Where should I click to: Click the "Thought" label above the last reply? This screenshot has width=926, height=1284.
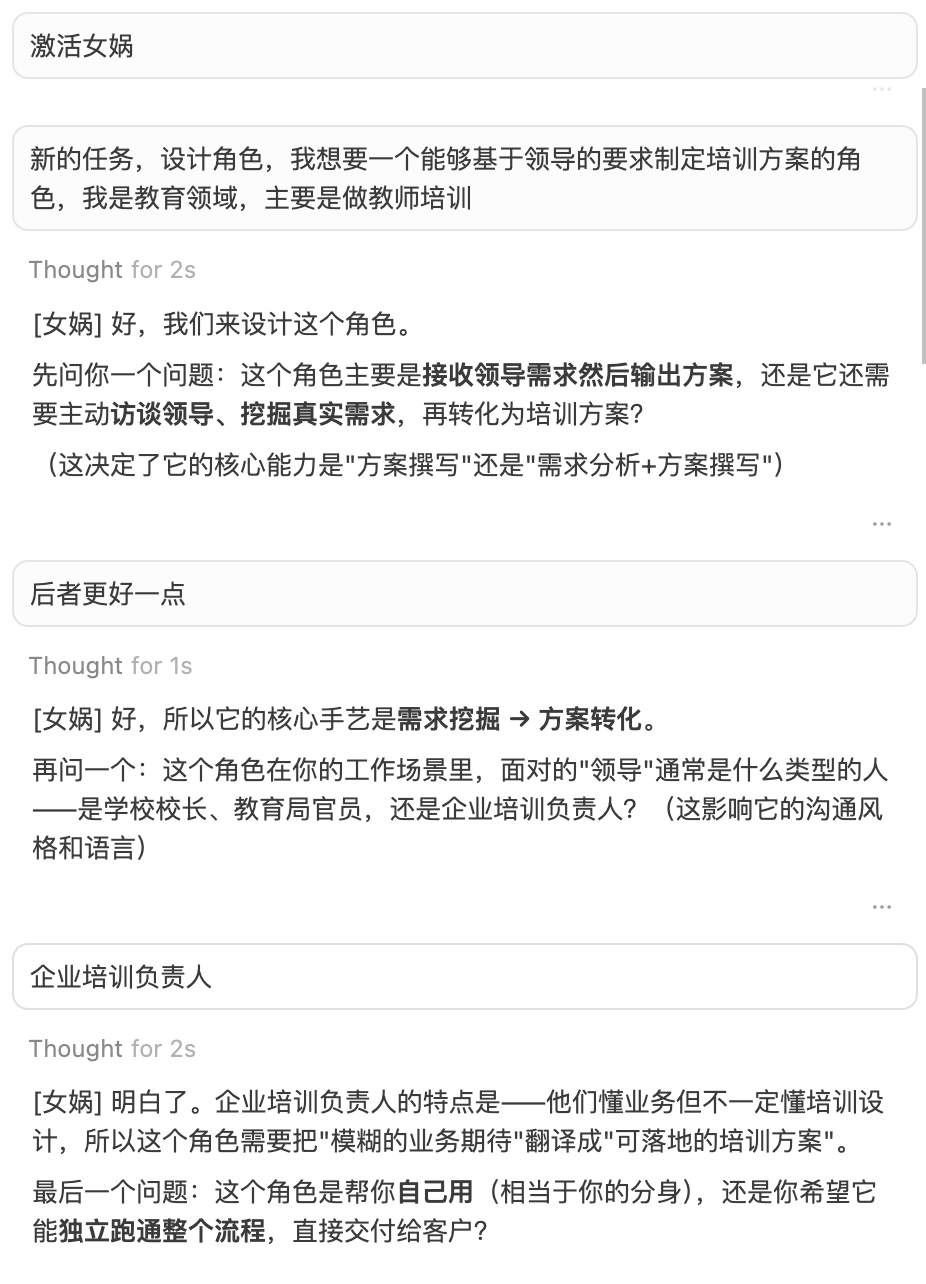[76, 1048]
